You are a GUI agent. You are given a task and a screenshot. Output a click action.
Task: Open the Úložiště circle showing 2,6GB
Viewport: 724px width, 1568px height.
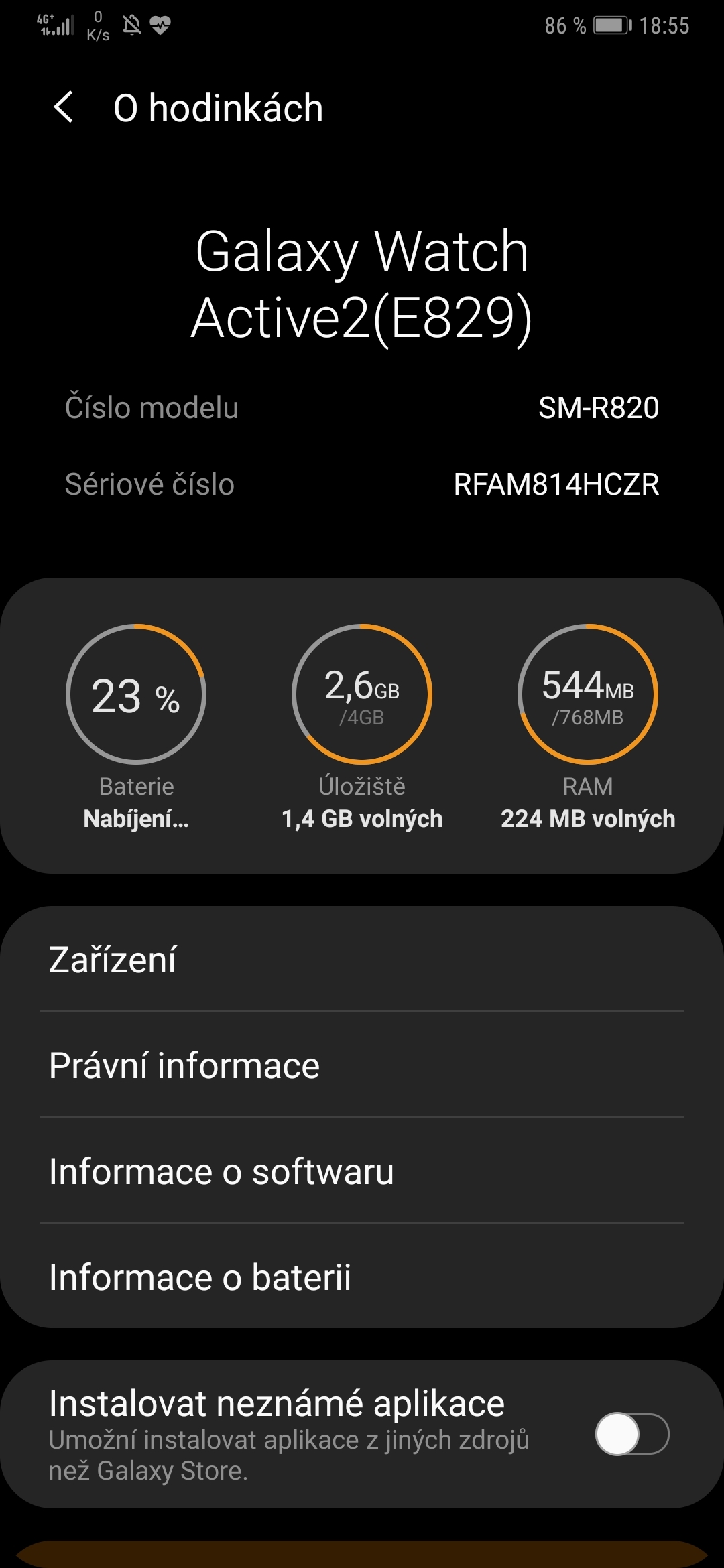point(362,694)
